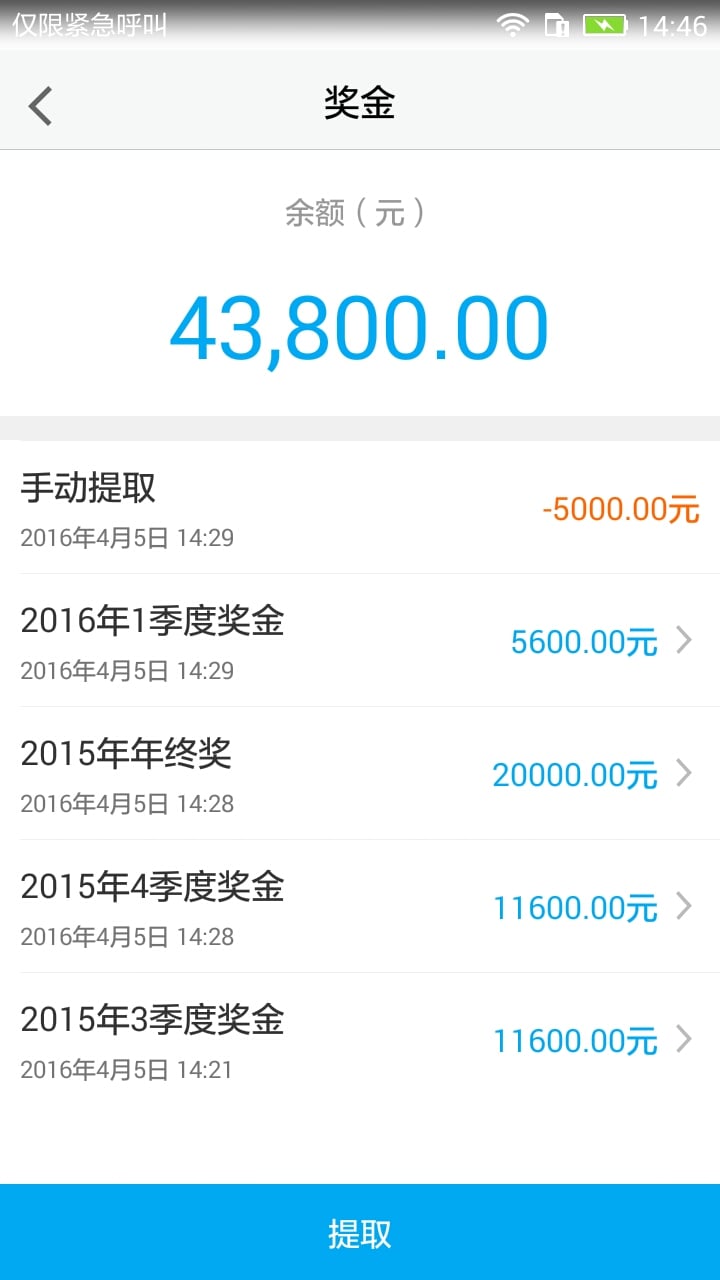
Task: Tap the 提取 button to withdraw
Action: (360, 1232)
